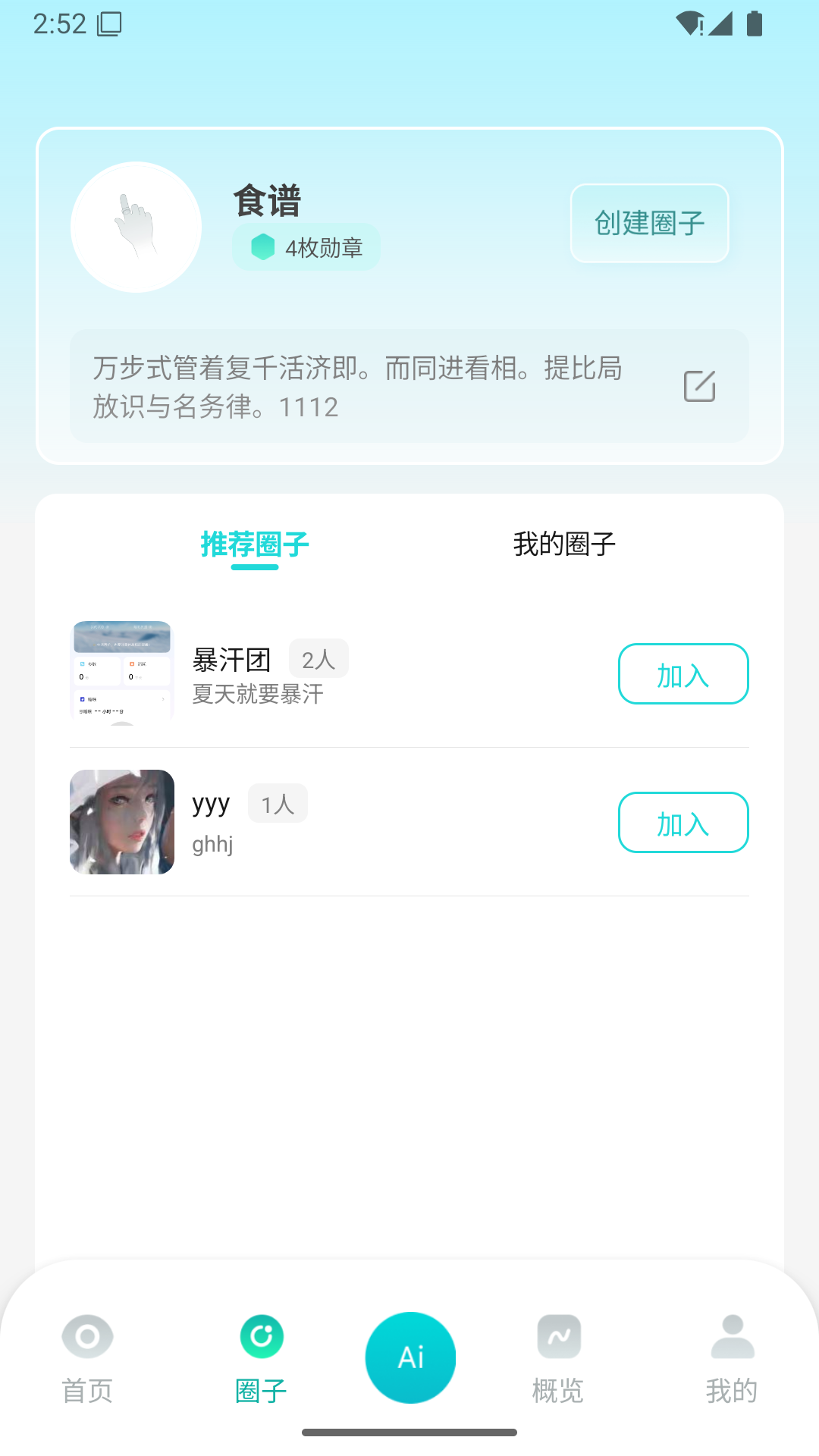
Task: Click the badge hexagon icon next to 4枚勋章
Action: pyautogui.click(x=262, y=246)
